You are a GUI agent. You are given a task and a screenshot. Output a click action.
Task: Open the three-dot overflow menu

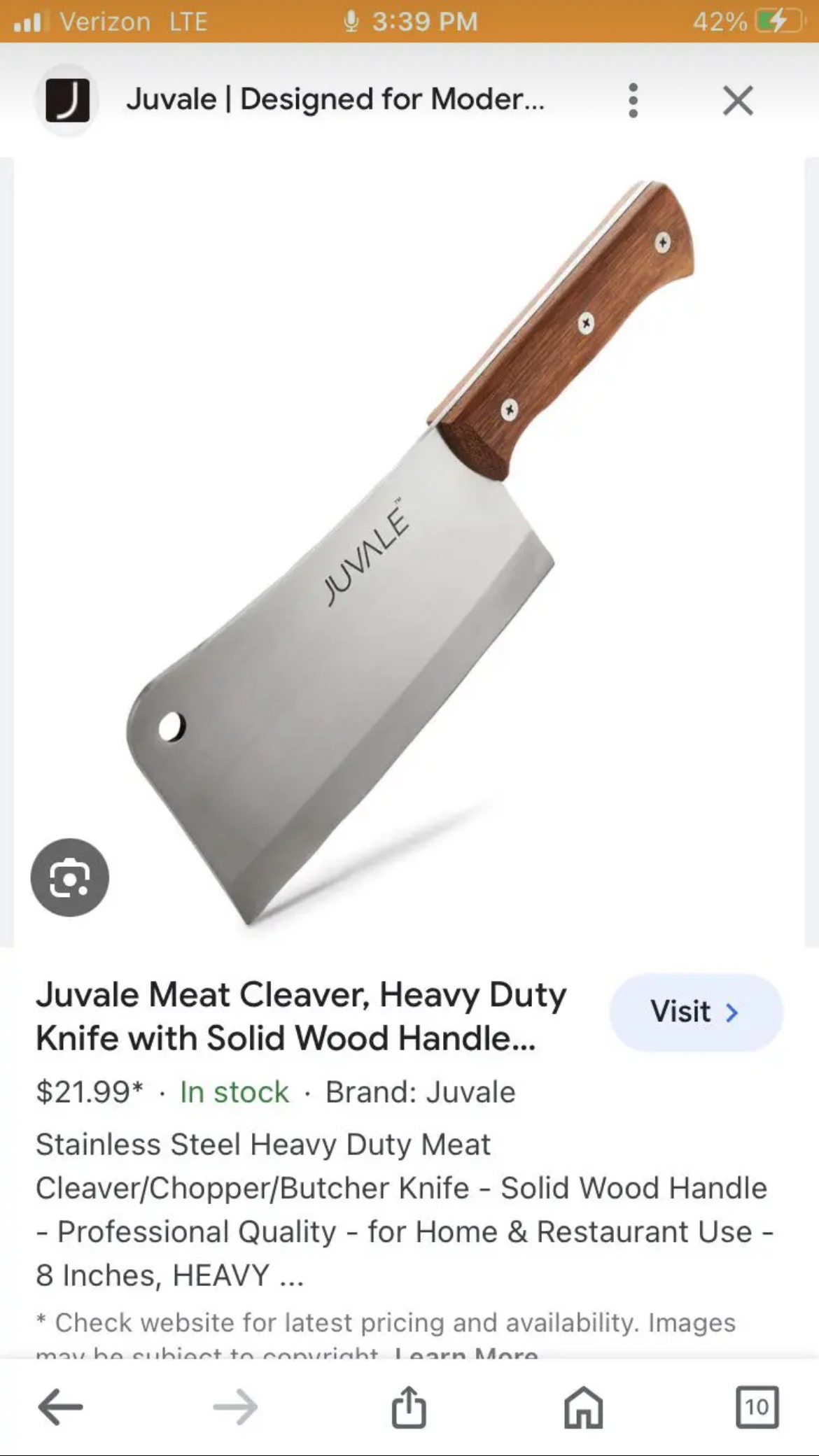tap(633, 101)
